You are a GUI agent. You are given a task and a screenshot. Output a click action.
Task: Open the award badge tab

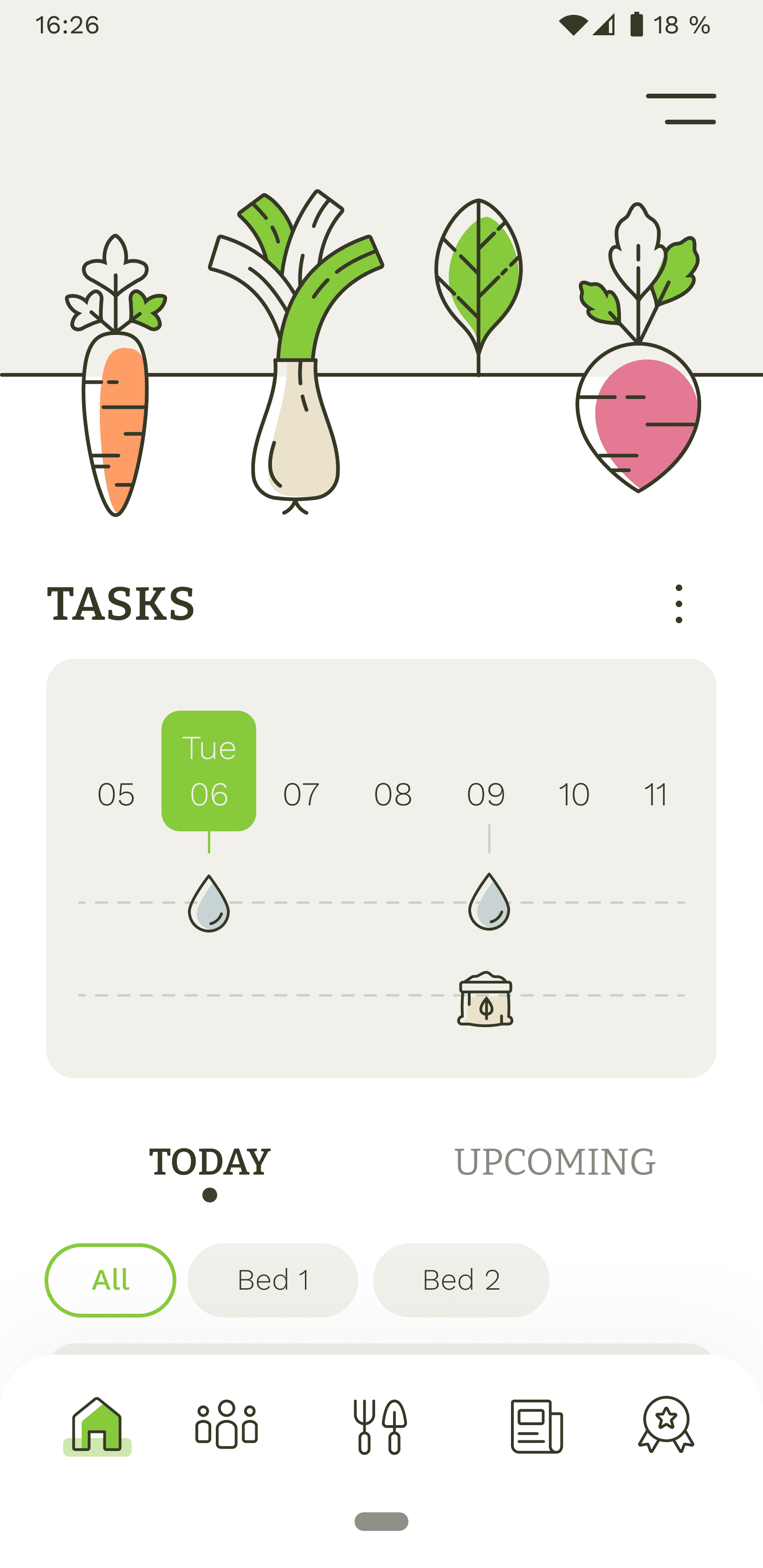point(666,1425)
